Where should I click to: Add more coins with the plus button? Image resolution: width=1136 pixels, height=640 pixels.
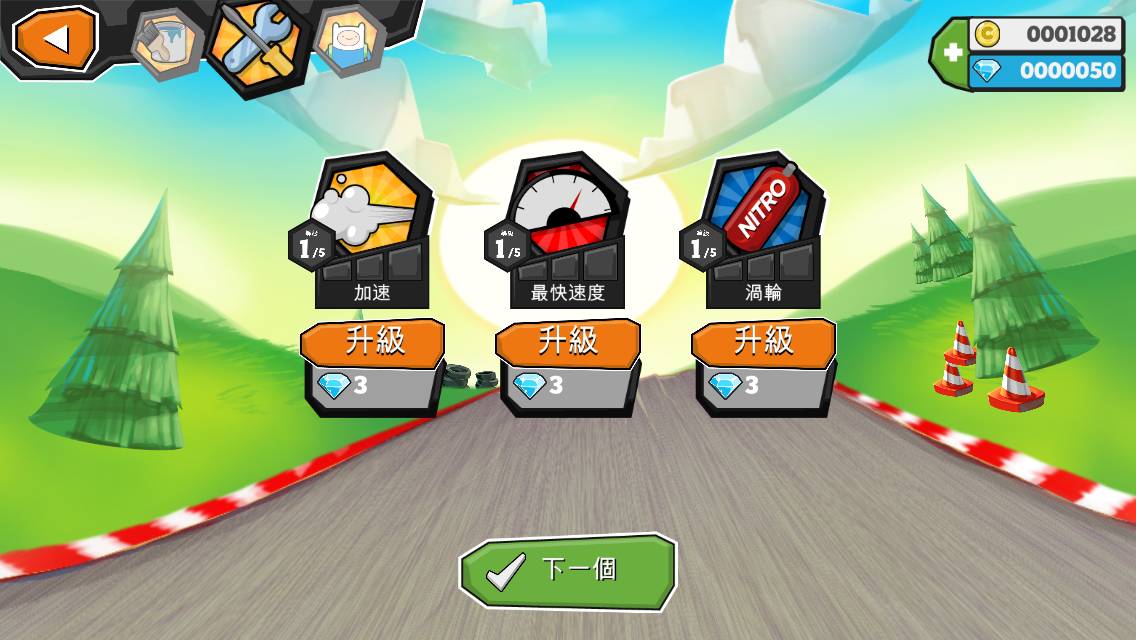tap(951, 53)
